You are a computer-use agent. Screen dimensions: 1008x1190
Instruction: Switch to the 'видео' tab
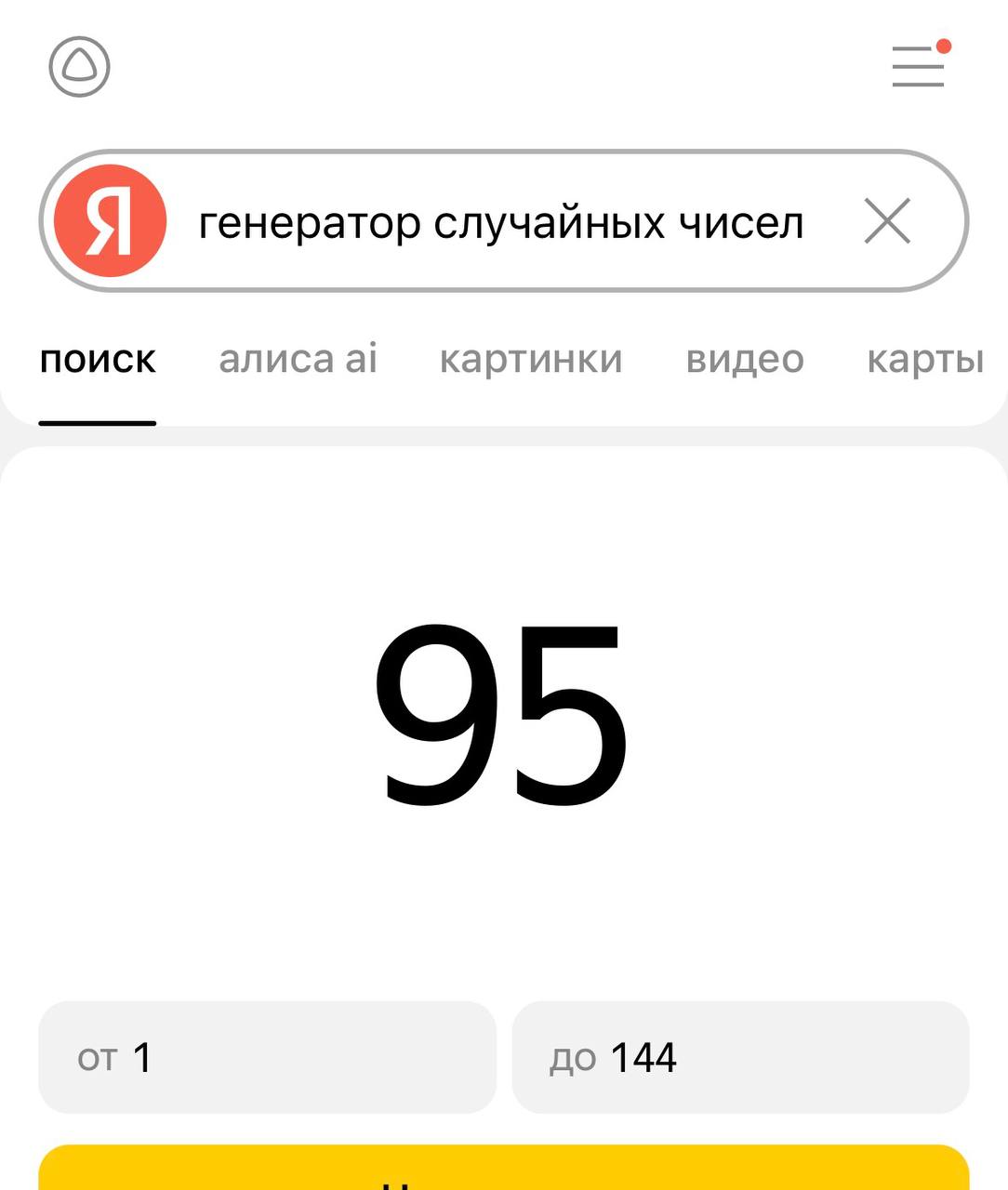(x=745, y=360)
